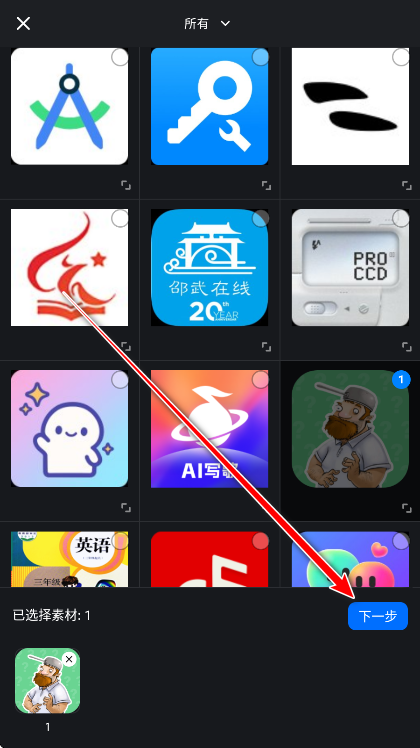Select the 邵武在线 image

(x=260, y=218)
